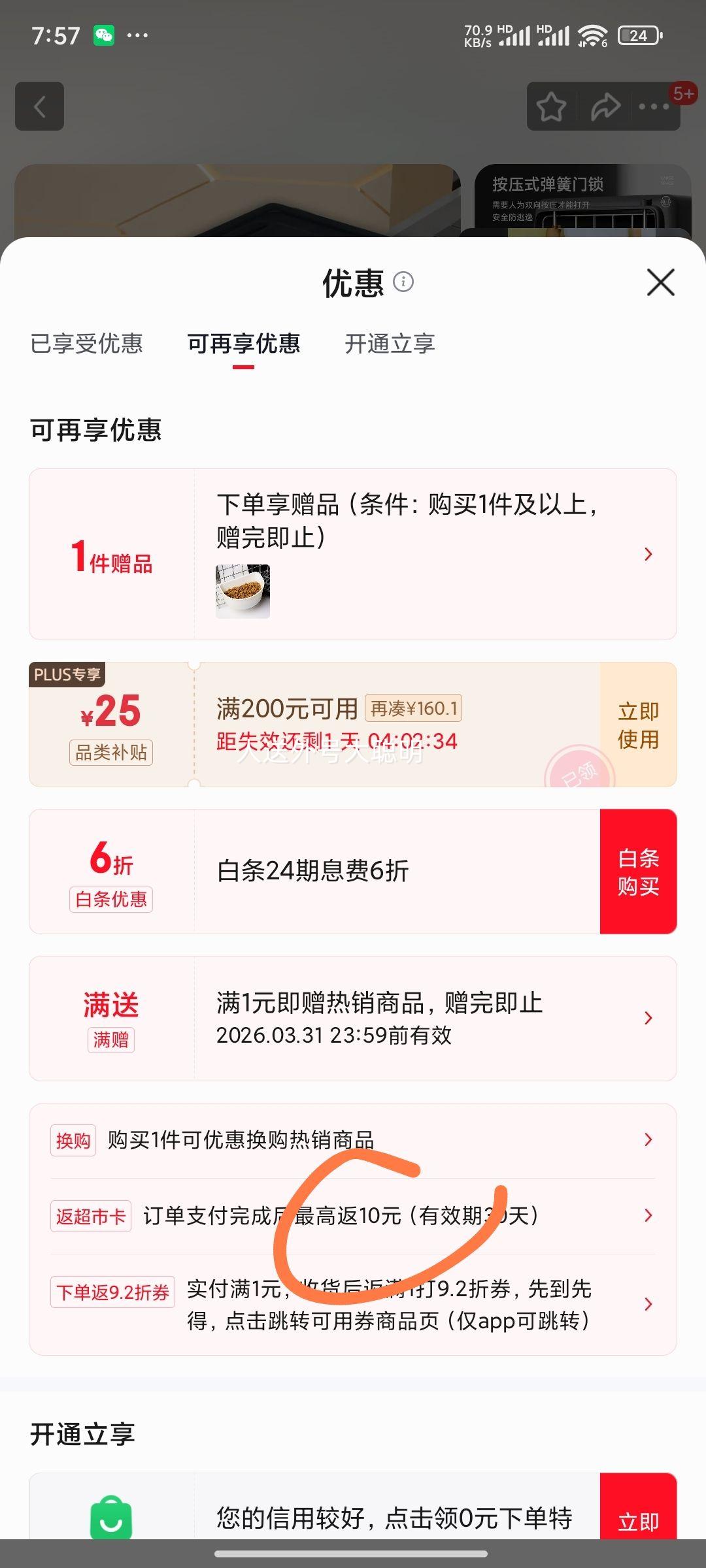Tap the gift item thumbnail under 下单享赠品

click(x=242, y=591)
